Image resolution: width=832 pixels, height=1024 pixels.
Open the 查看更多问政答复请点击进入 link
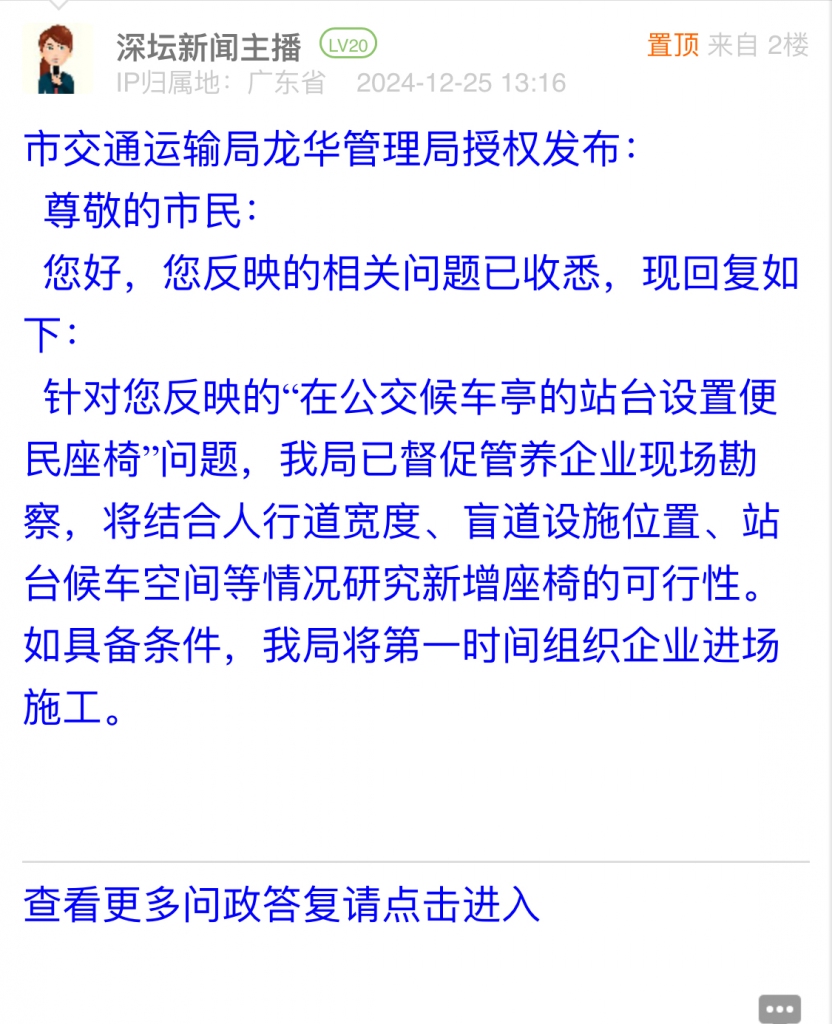click(281, 904)
